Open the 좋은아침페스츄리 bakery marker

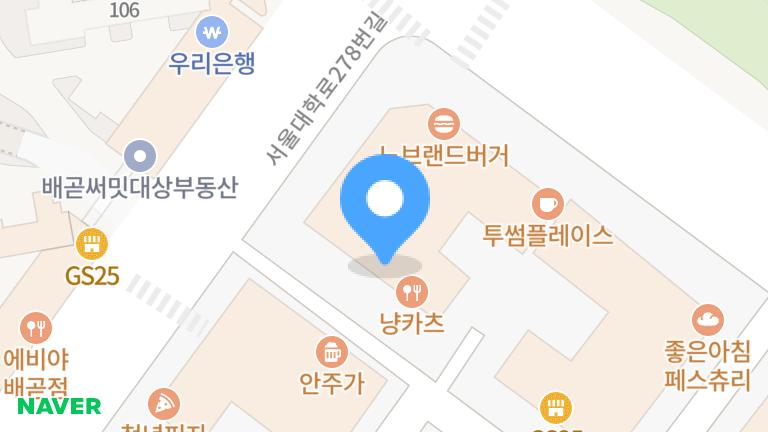click(x=707, y=321)
